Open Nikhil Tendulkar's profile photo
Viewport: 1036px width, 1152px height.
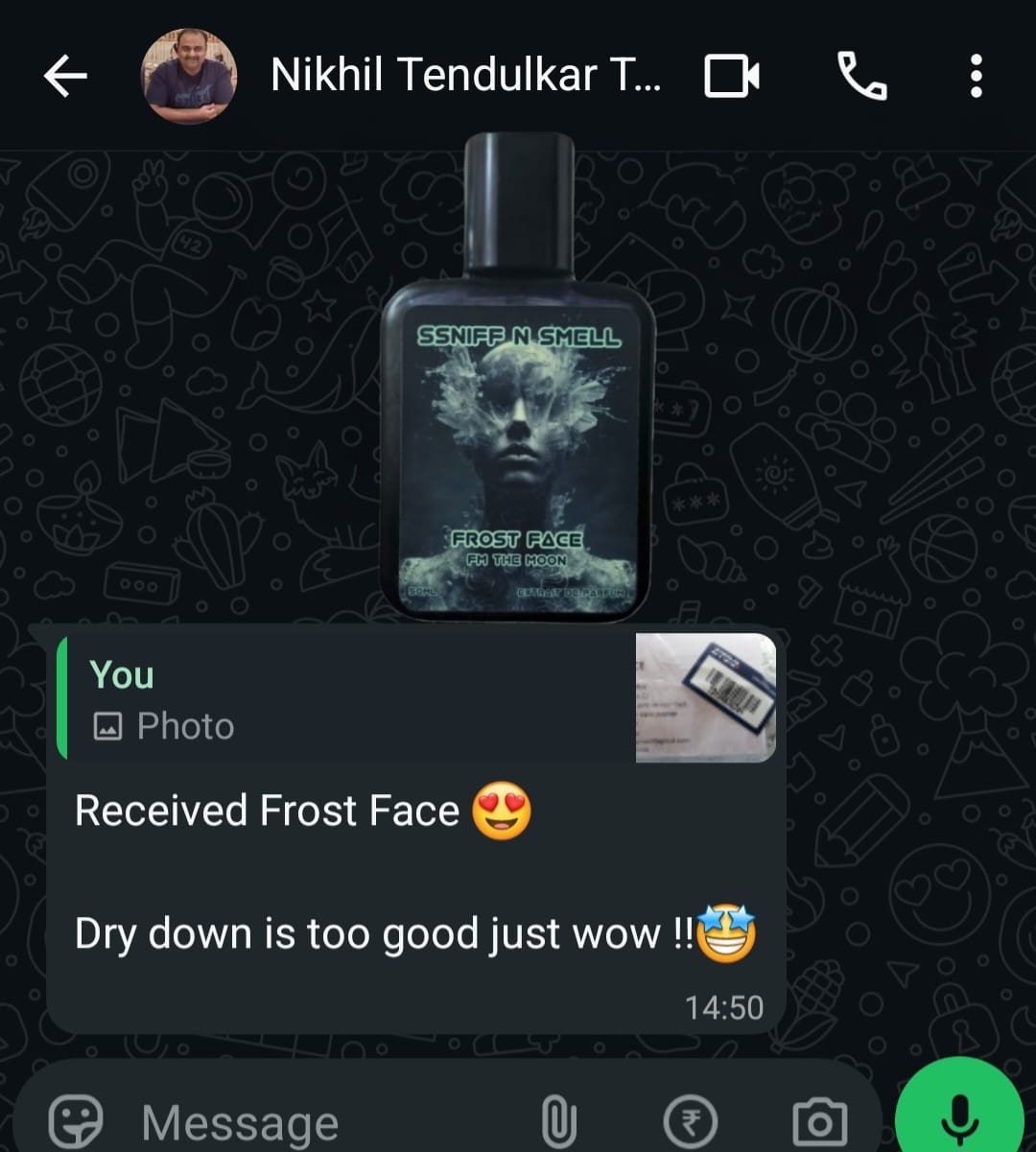(x=188, y=76)
